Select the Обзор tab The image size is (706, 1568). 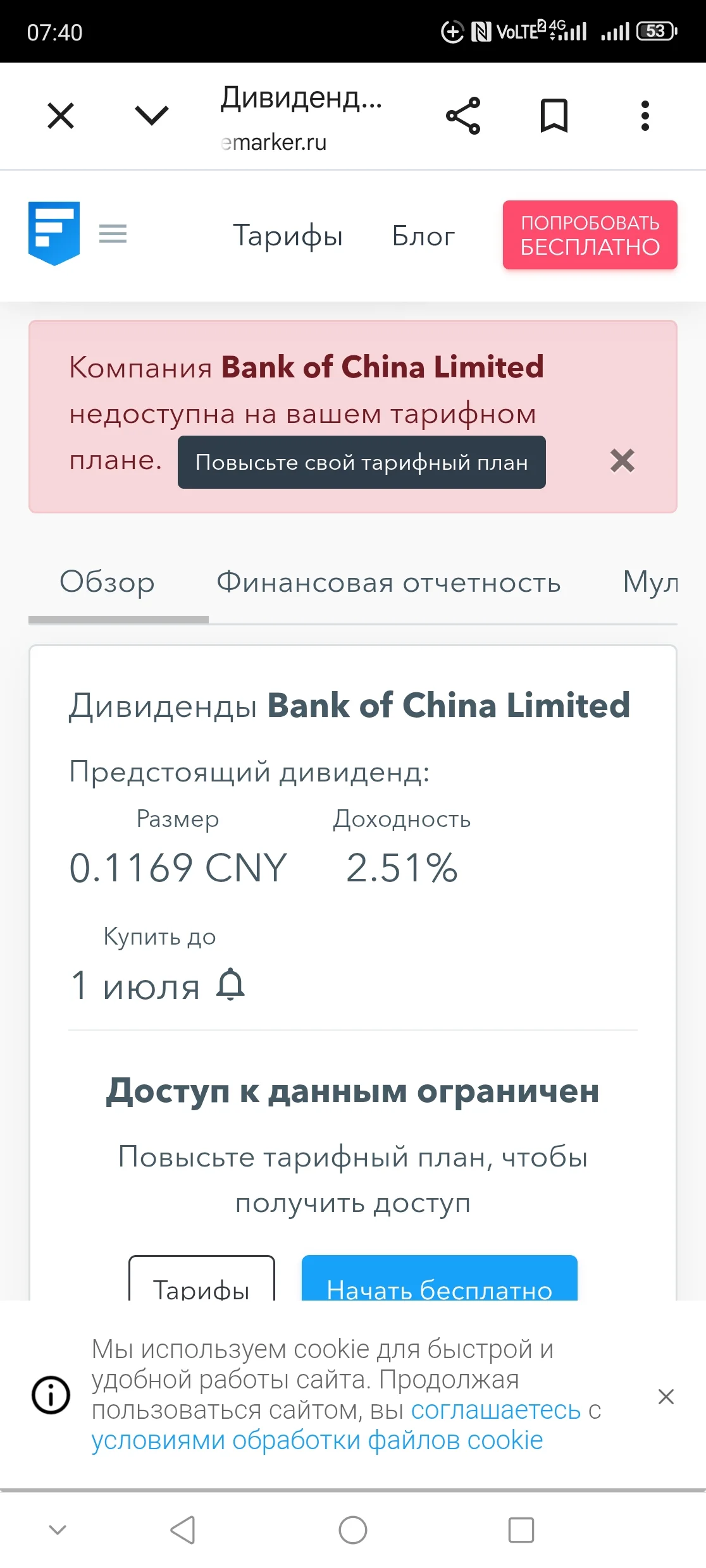(x=107, y=582)
